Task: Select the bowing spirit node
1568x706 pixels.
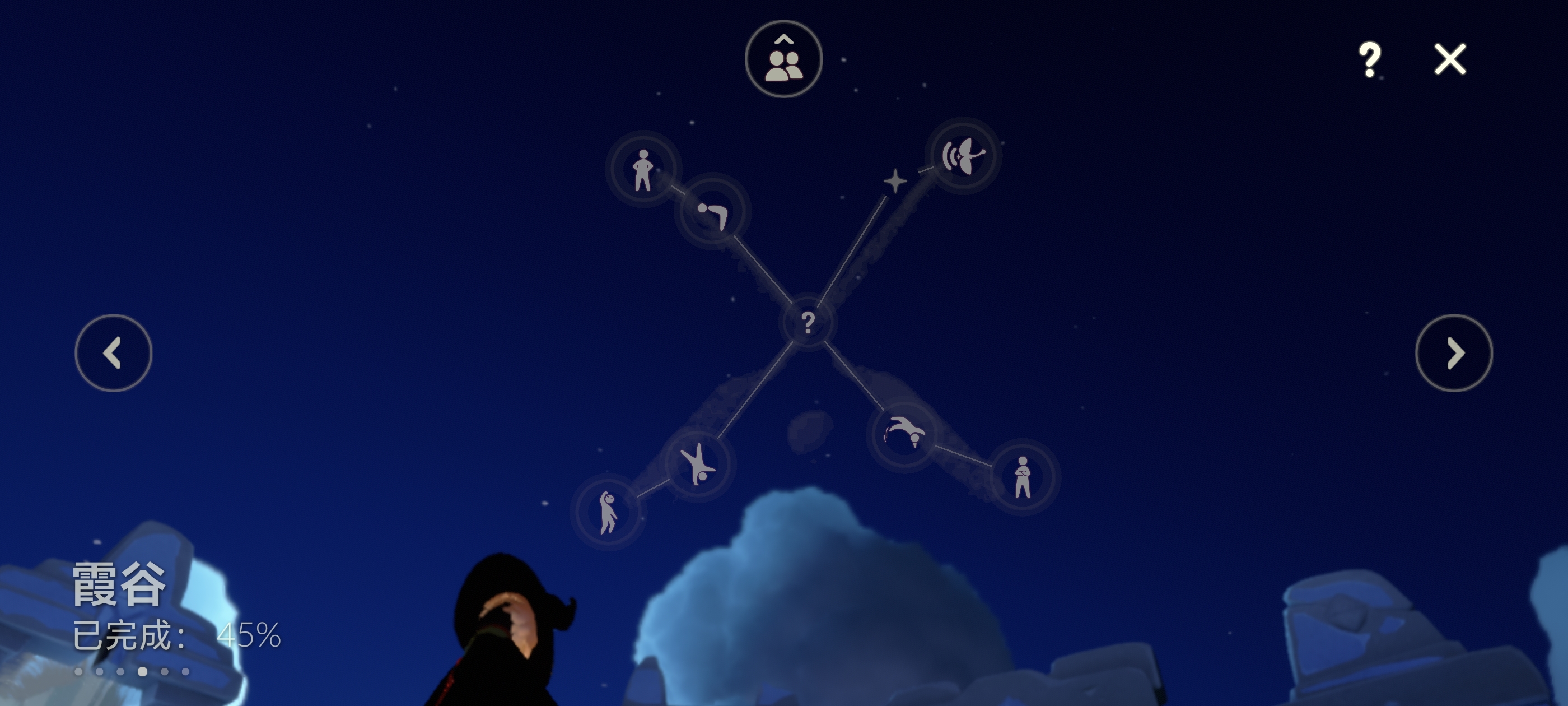Action: coord(713,212)
